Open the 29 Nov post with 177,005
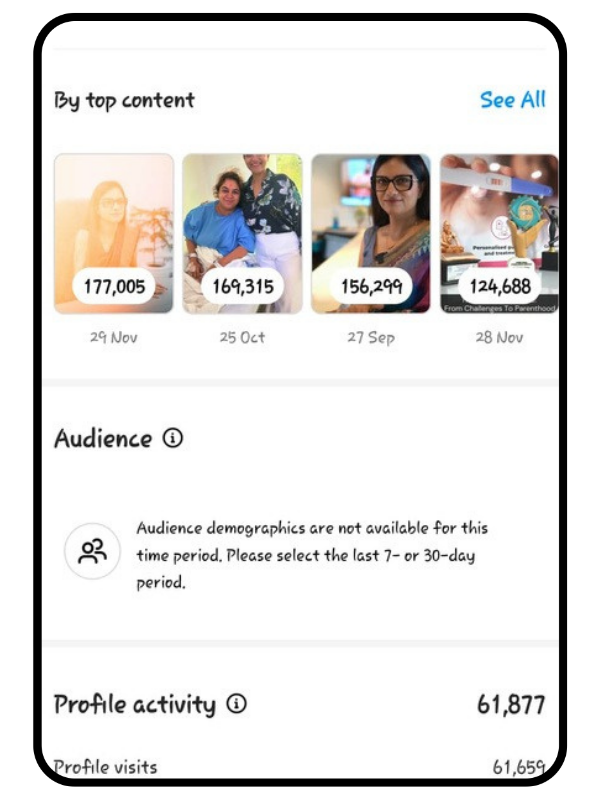Image resolution: width=600 pixels, height=800 pixels. [x=114, y=233]
